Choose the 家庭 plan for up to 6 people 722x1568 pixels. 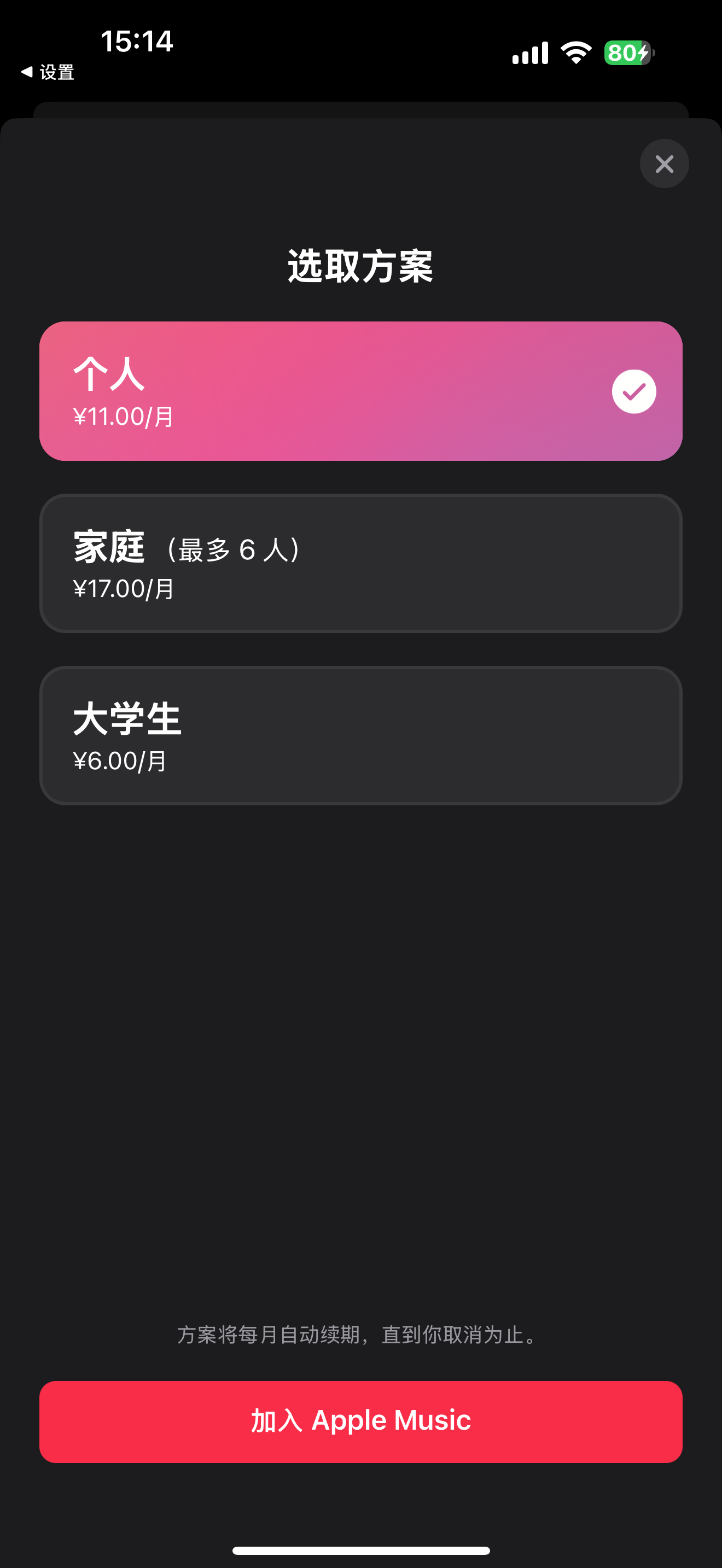pyautogui.click(x=360, y=563)
